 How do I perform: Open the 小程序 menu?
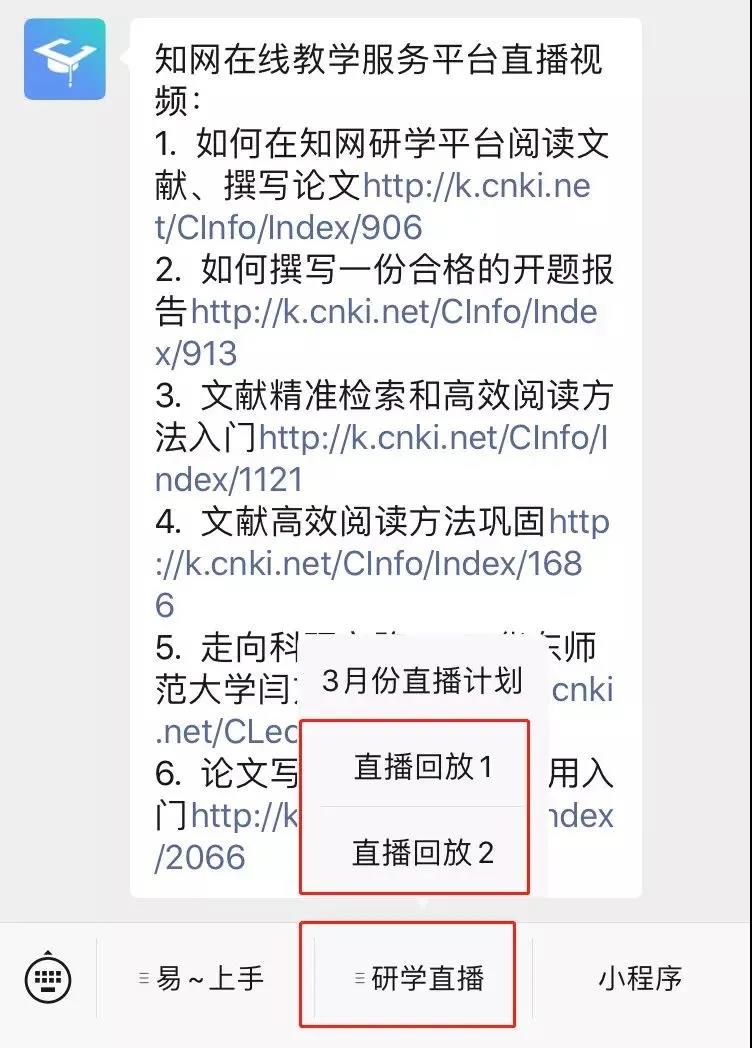pos(640,978)
